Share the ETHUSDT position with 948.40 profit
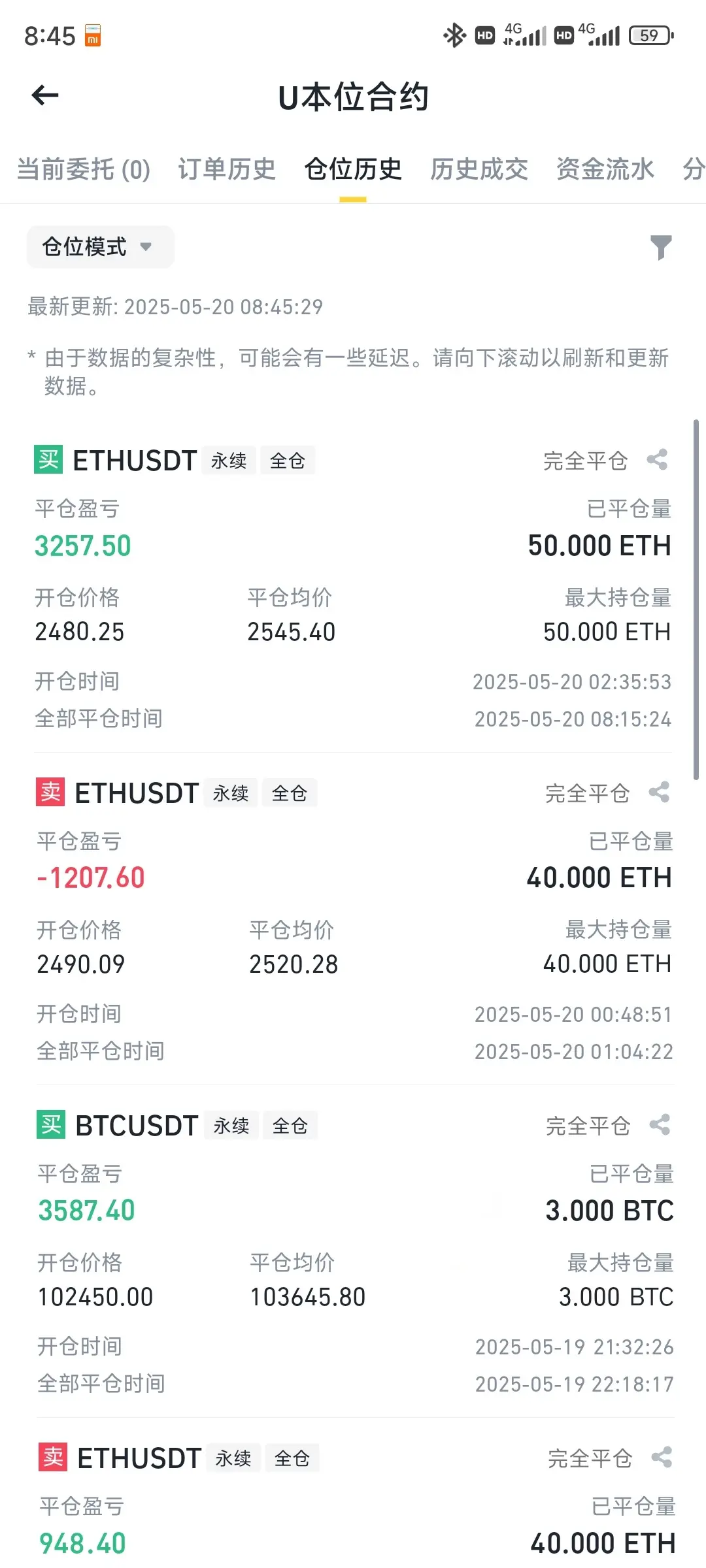706x1568 pixels. (662, 1458)
